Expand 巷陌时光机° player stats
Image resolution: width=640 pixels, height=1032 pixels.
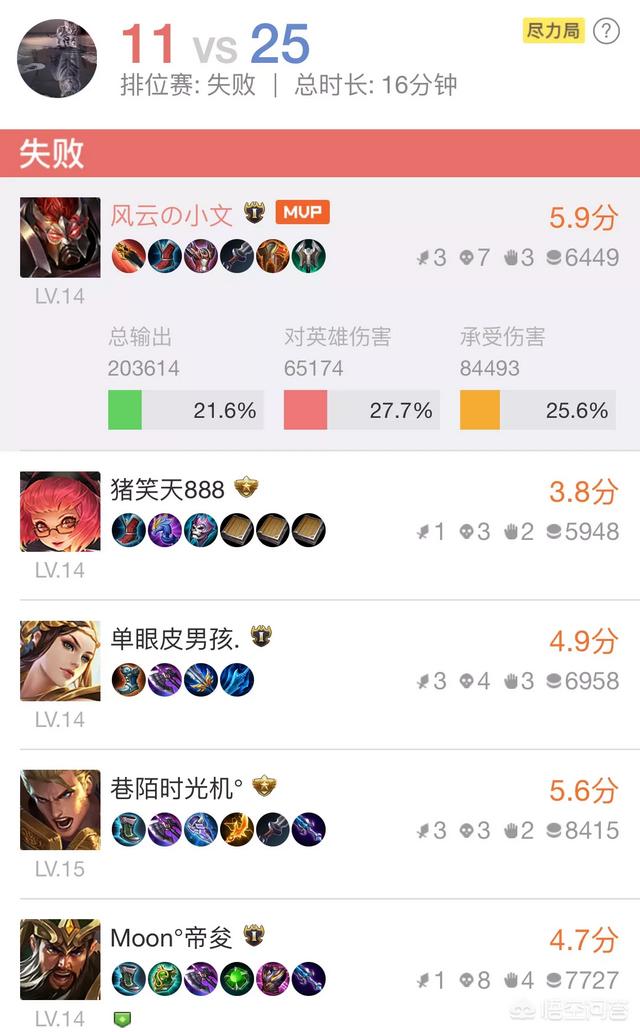320,818
